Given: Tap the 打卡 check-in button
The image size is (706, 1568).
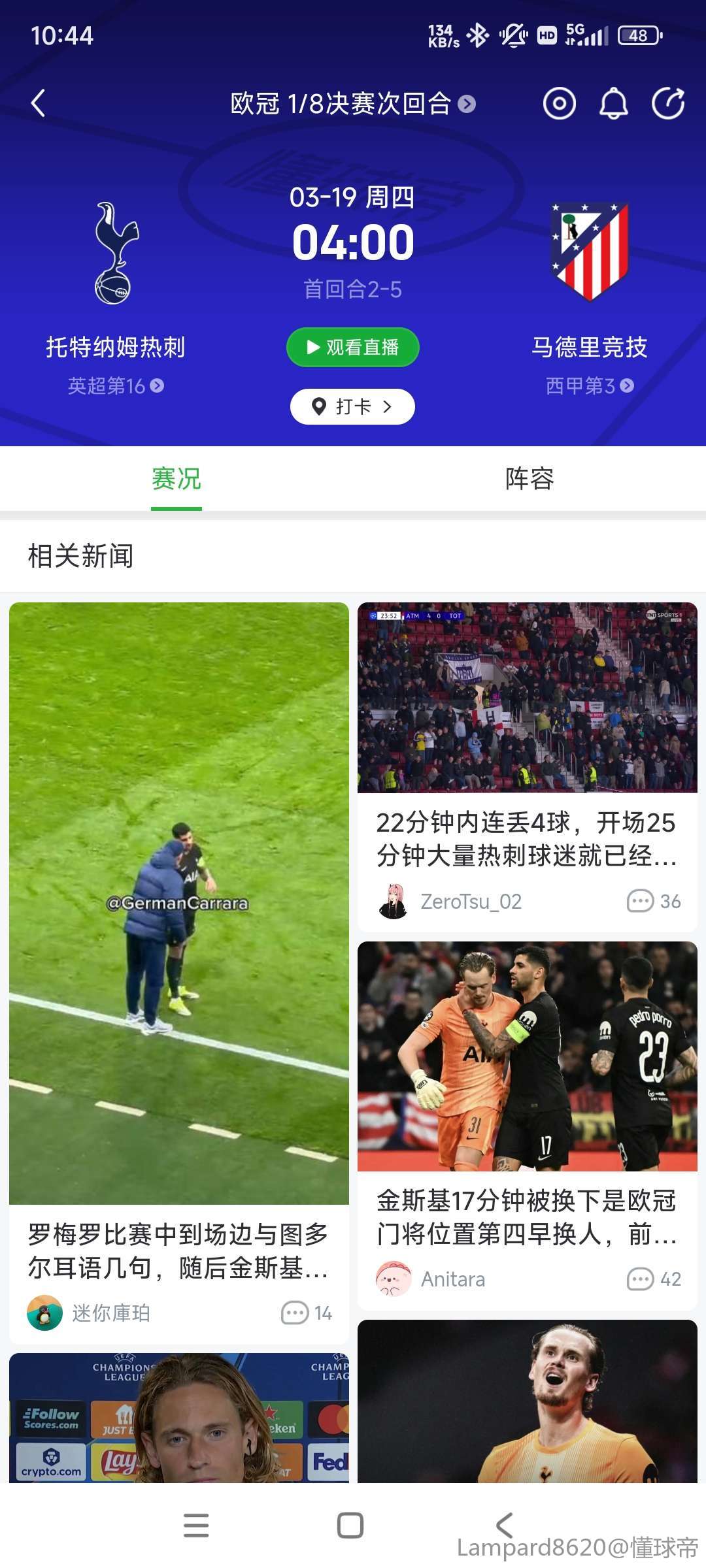Looking at the screenshot, I should (352, 406).
